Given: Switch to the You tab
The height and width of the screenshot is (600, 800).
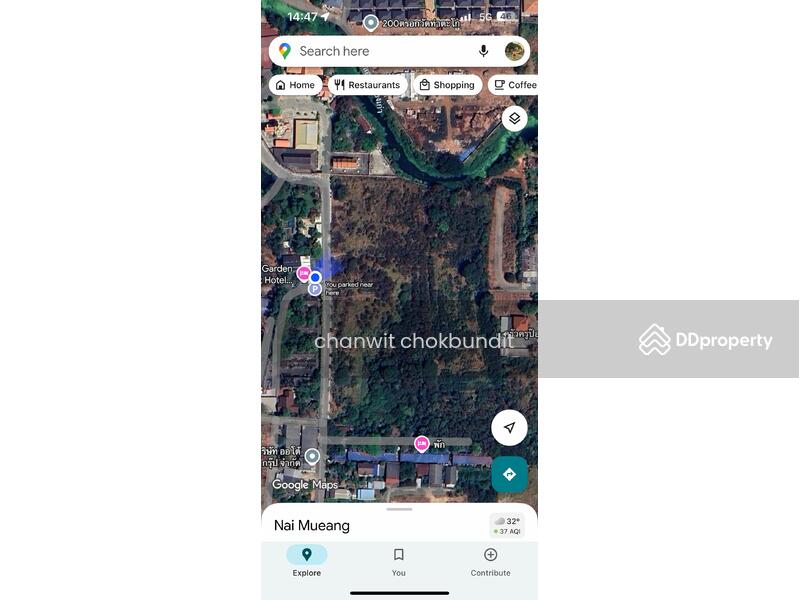Looking at the screenshot, I should coord(398,561).
